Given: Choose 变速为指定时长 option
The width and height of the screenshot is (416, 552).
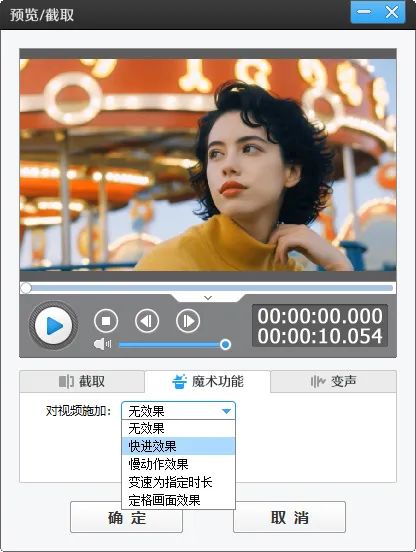Looking at the screenshot, I should pyautogui.click(x=178, y=482).
